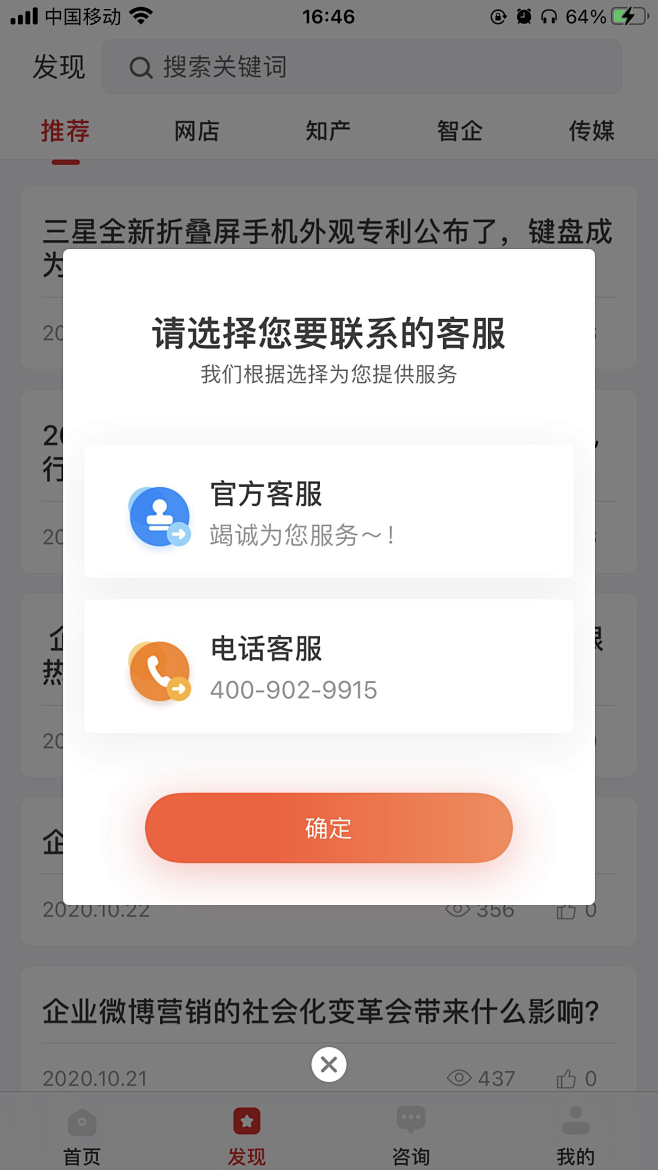
Task: Open article 企业微博营销的社会化变革会带来什么影响
Action: [320, 1012]
